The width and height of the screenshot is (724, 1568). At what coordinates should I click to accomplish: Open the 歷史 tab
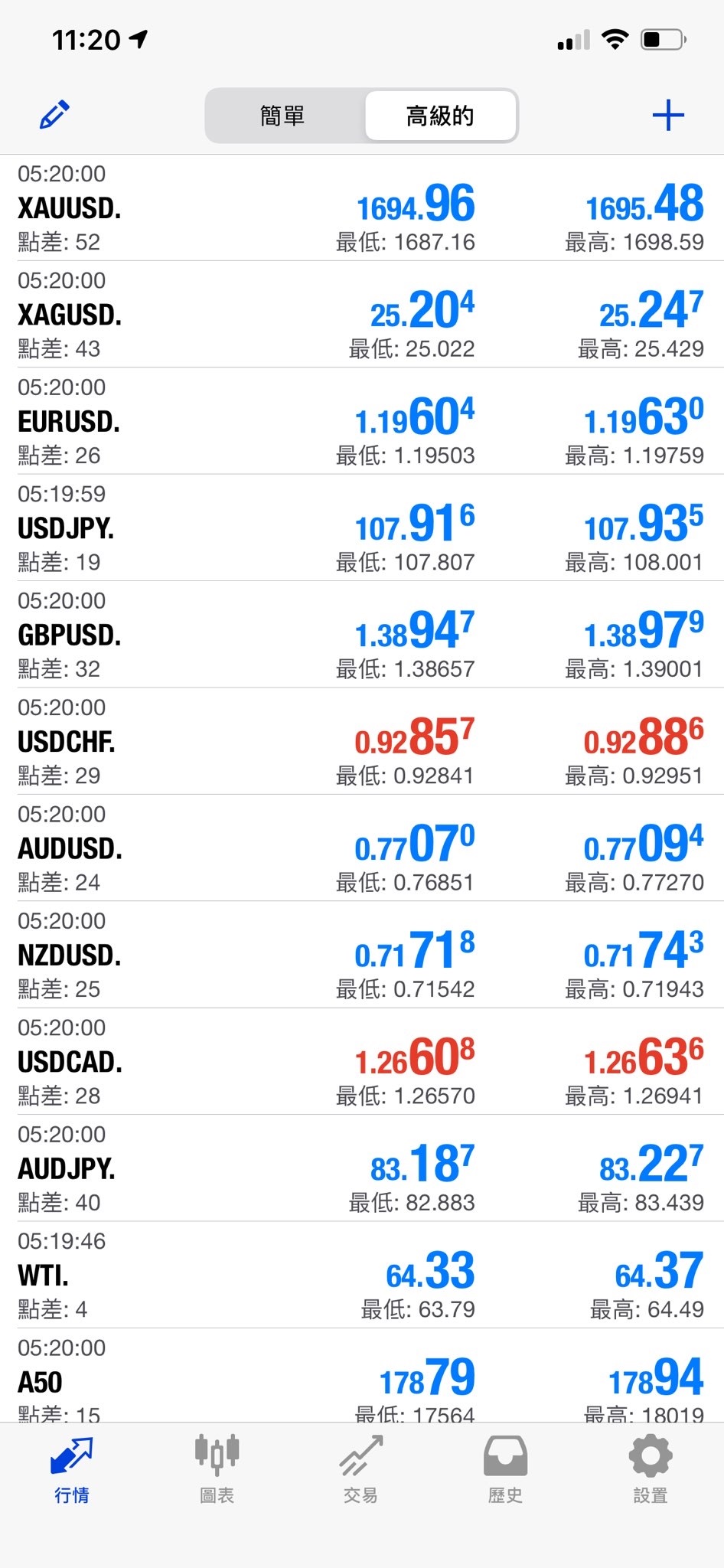[x=505, y=1468]
